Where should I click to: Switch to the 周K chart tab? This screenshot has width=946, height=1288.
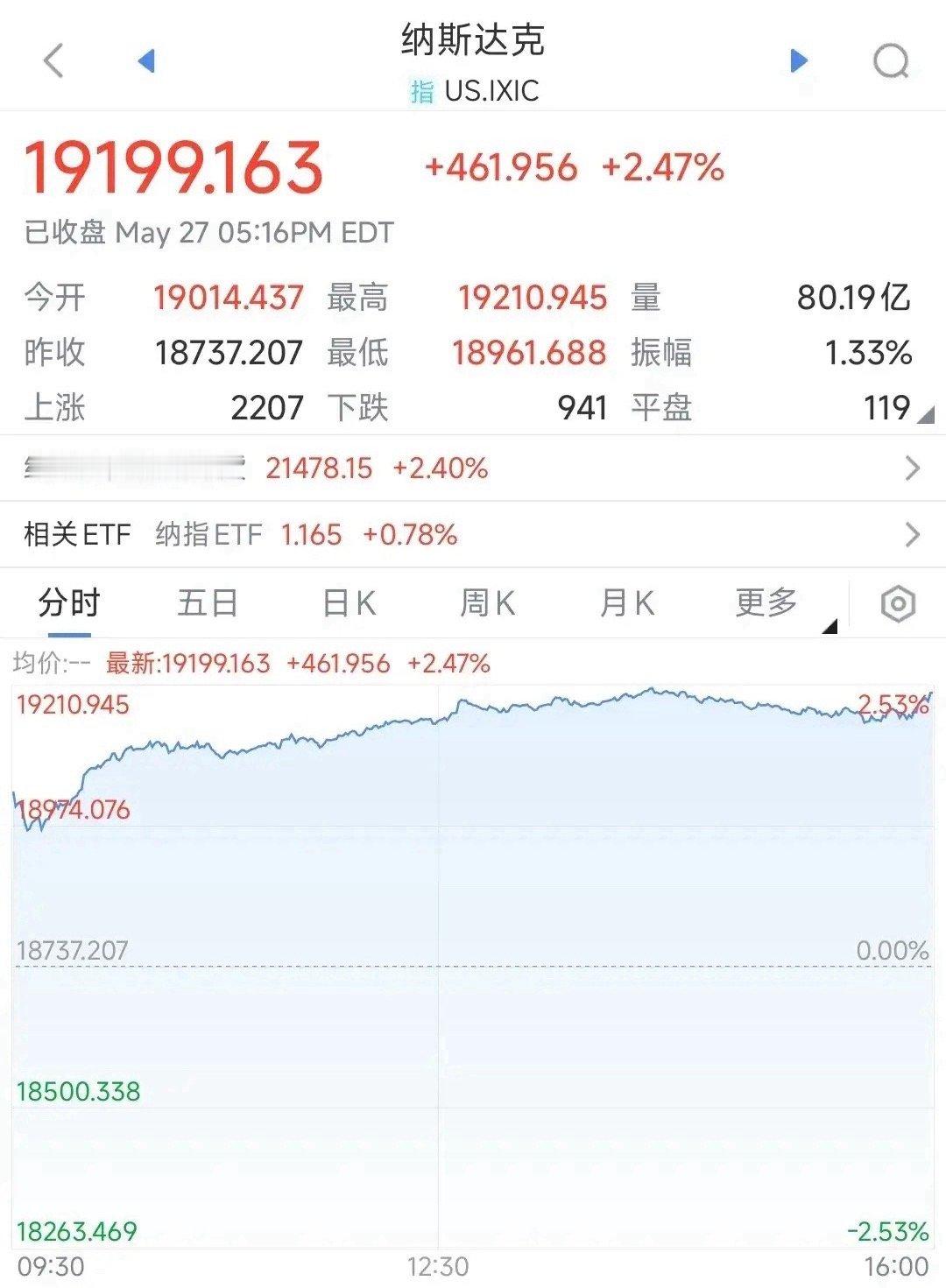(487, 603)
